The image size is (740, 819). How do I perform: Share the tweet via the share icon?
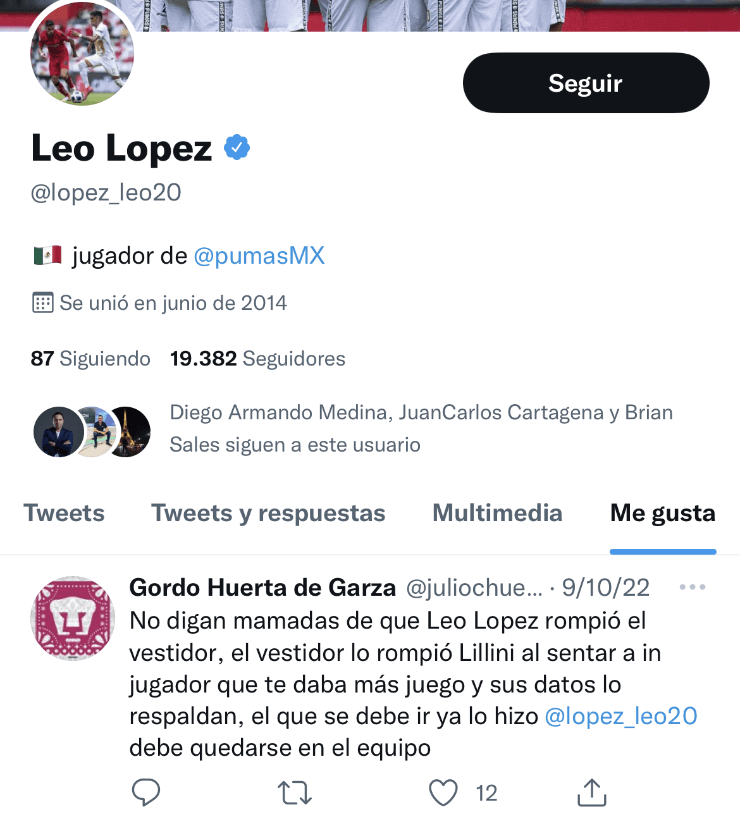point(591,792)
